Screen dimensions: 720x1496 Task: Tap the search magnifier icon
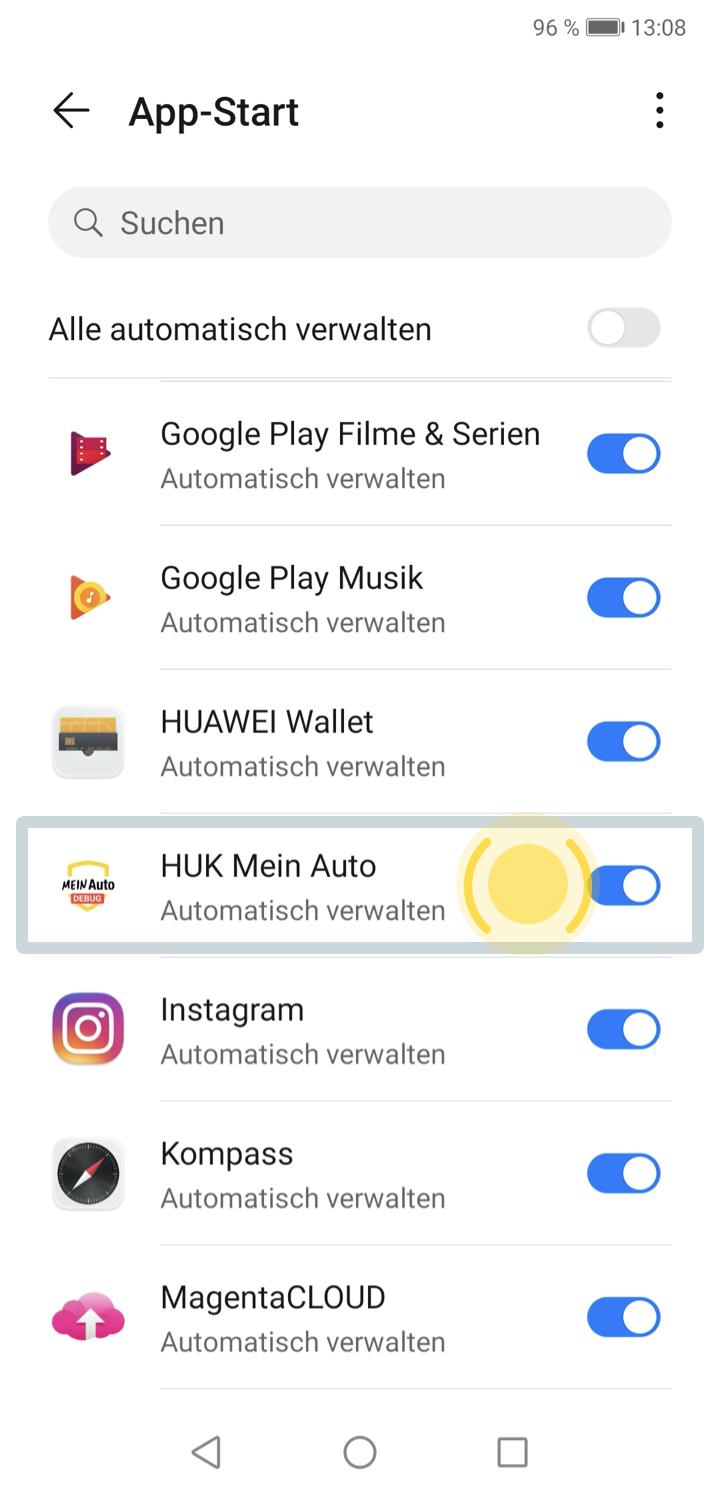click(88, 222)
